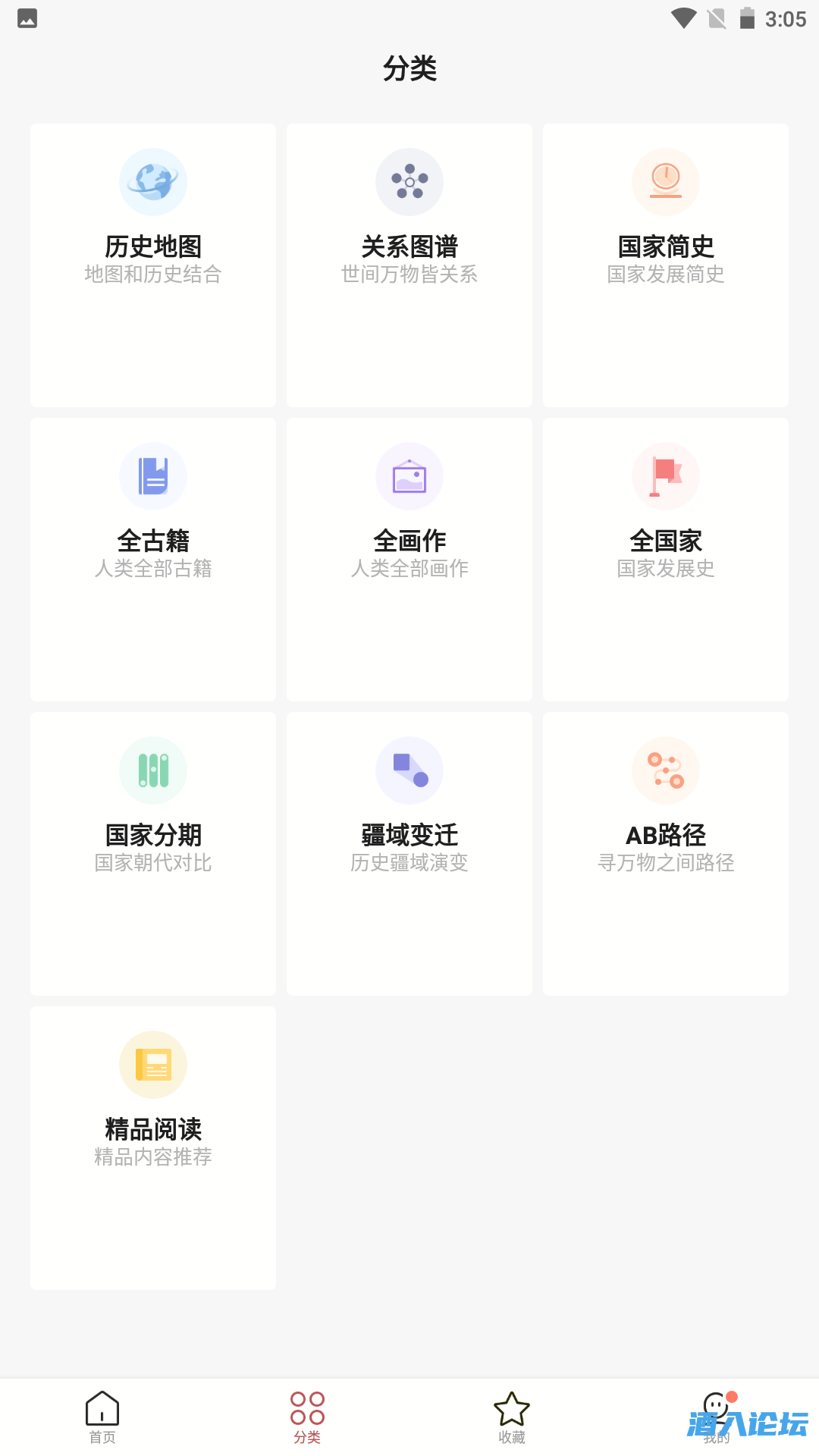Tap the 全画作 paintings card
This screenshot has width=819, height=1456.
409,559
